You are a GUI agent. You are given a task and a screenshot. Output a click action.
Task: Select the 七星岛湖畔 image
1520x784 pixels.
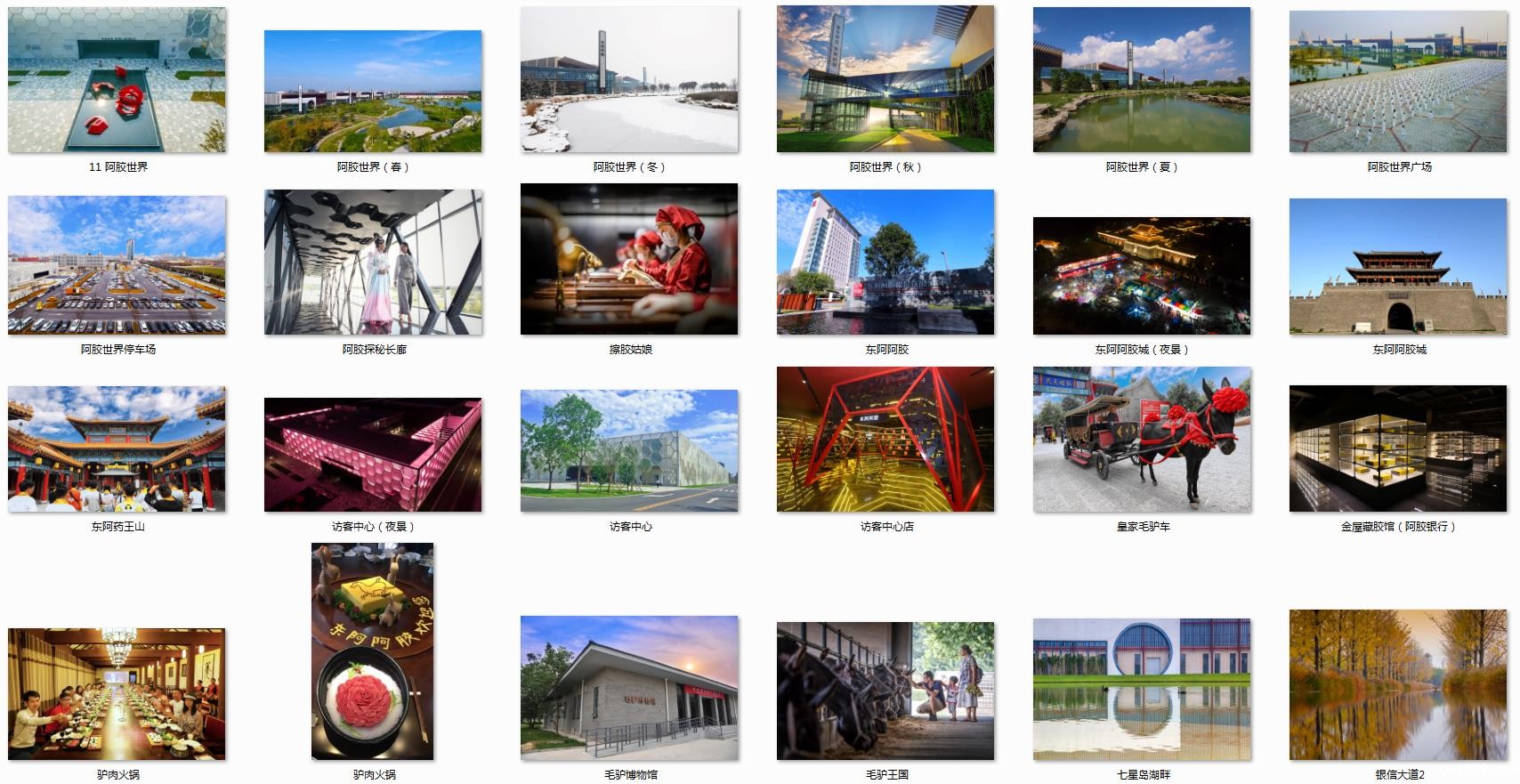click(x=1142, y=690)
